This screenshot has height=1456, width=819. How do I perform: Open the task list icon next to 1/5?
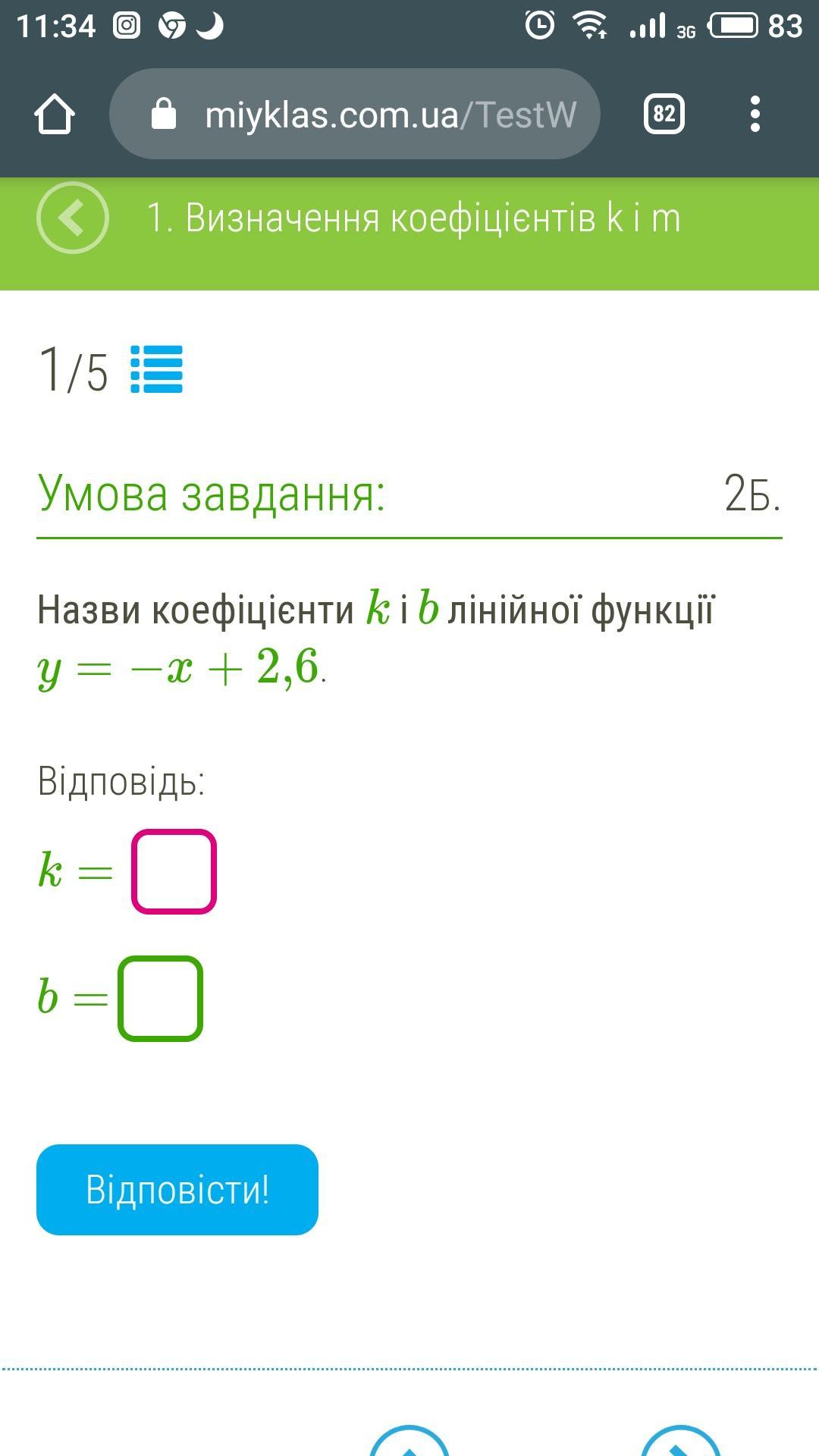157,369
